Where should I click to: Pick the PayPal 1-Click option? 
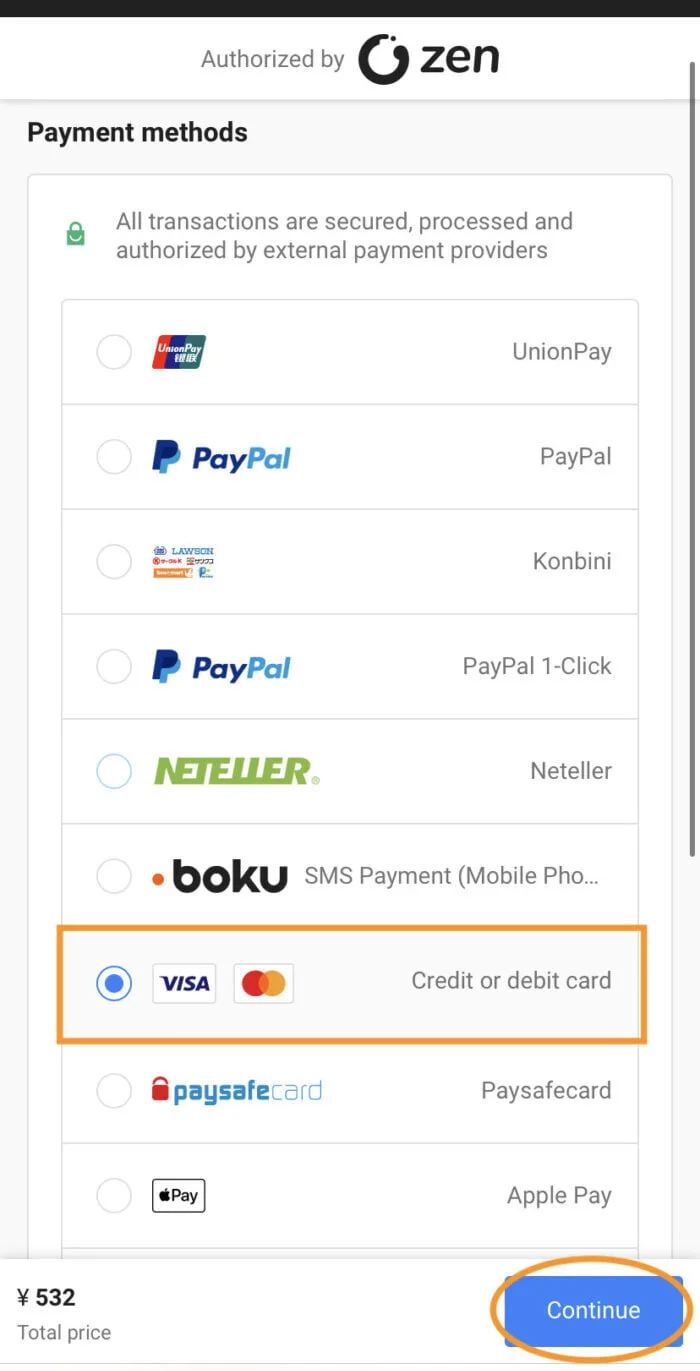coord(114,666)
